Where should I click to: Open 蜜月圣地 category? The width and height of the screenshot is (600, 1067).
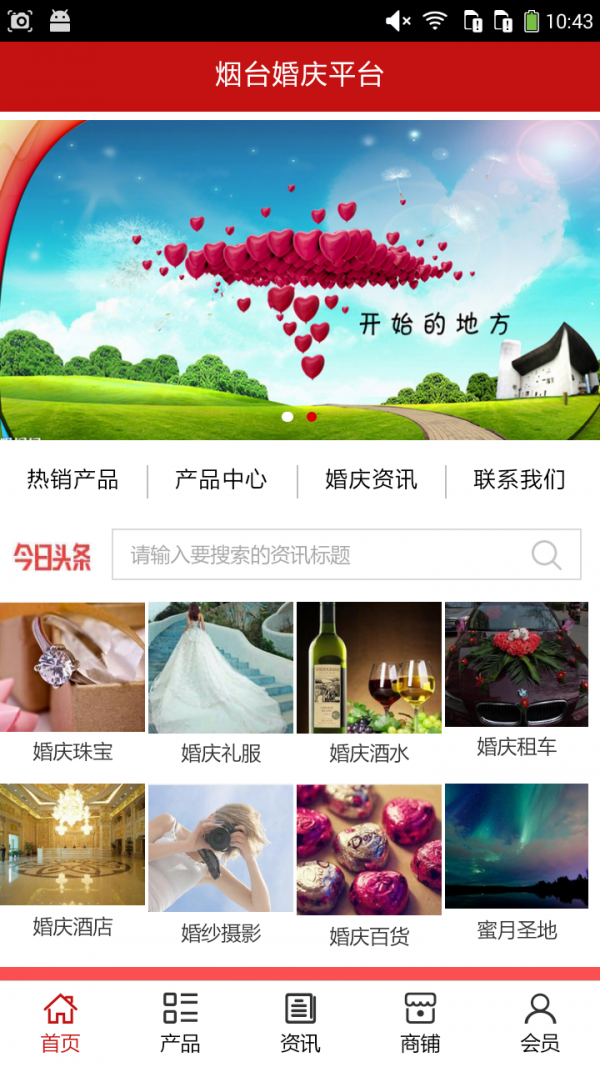517,862
